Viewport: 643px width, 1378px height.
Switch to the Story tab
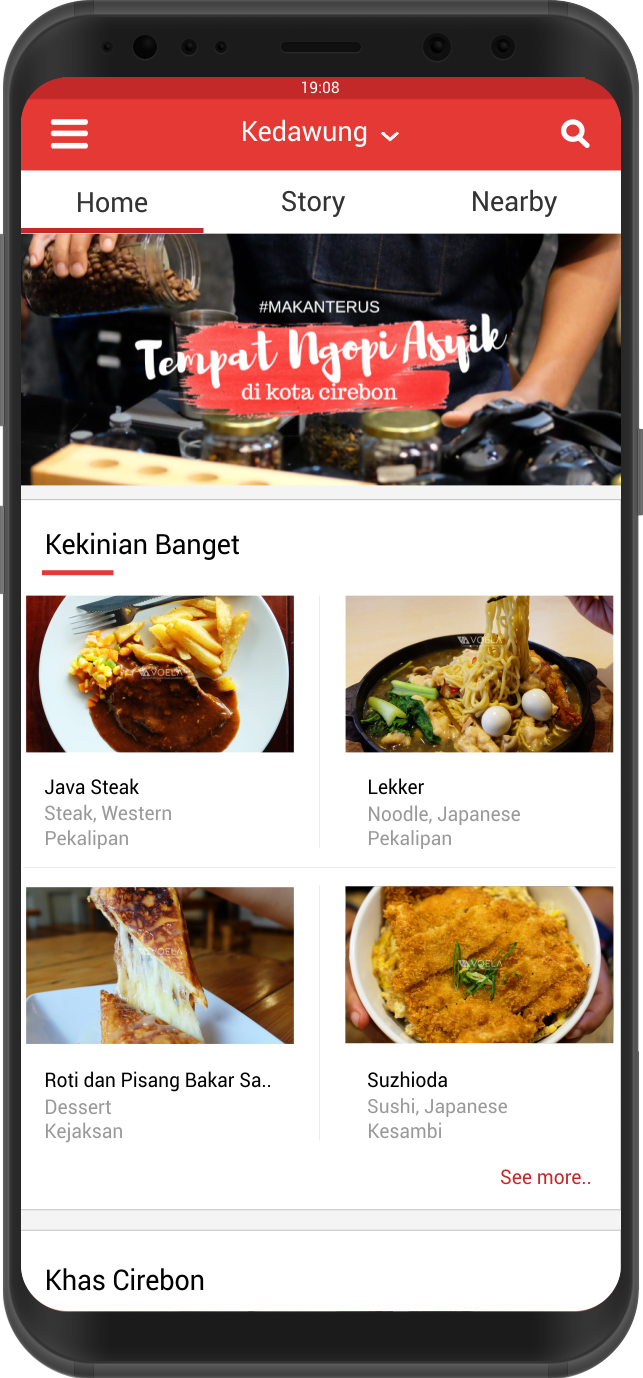(x=313, y=202)
